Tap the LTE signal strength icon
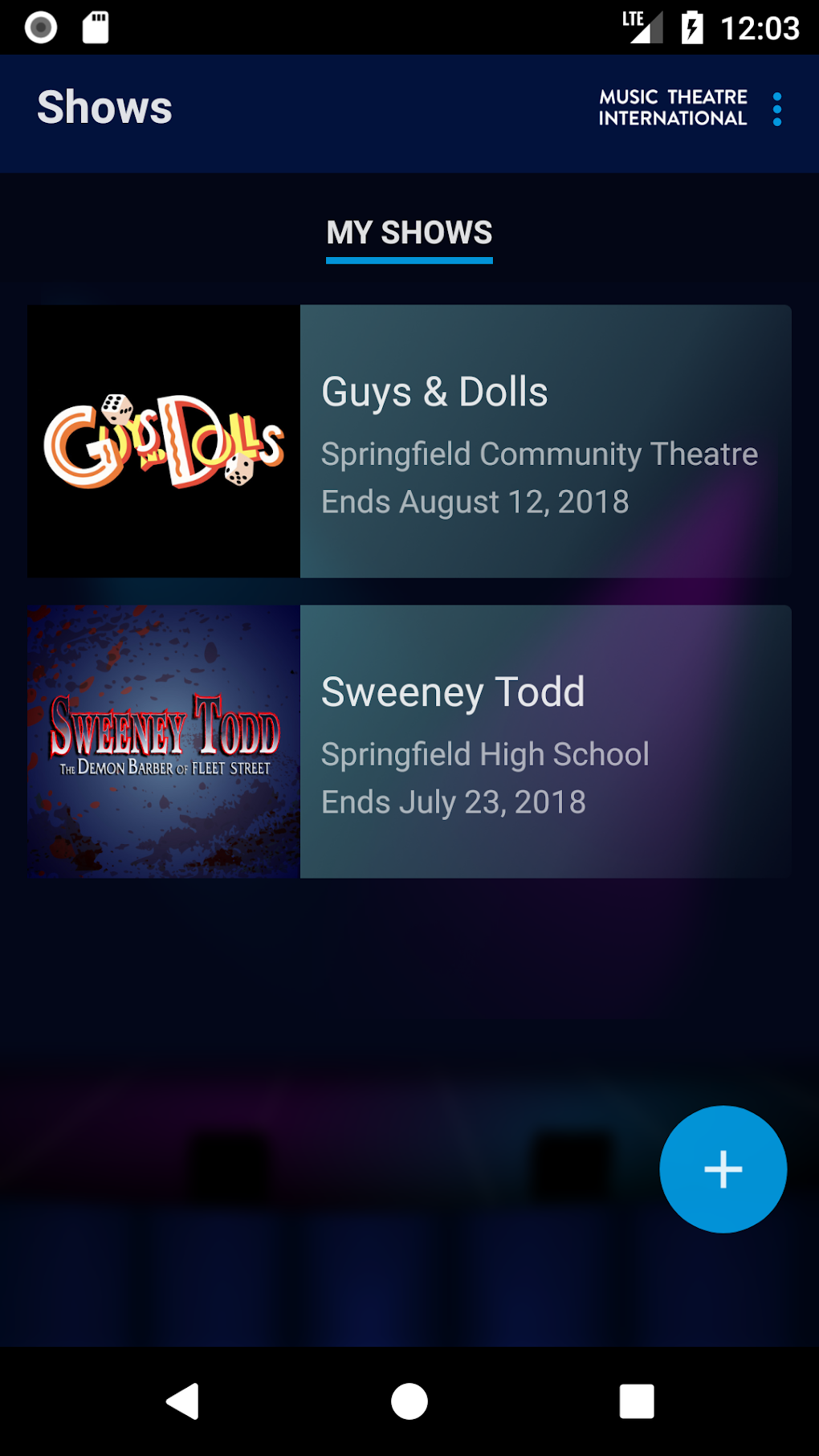 (642, 27)
